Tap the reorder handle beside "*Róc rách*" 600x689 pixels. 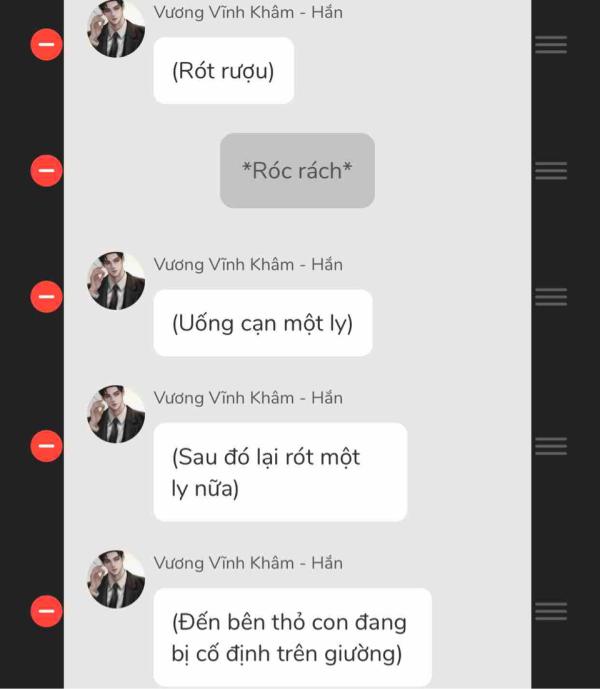[x=551, y=171]
